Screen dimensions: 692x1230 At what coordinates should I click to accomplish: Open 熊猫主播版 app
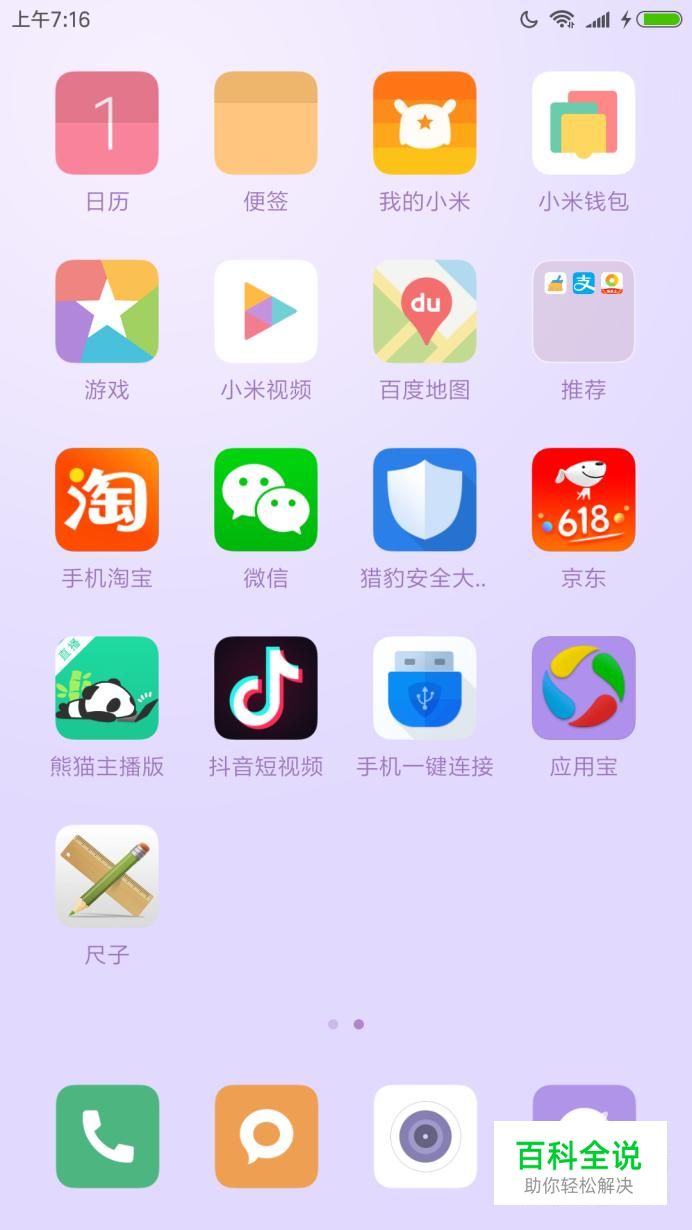(107, 688)
